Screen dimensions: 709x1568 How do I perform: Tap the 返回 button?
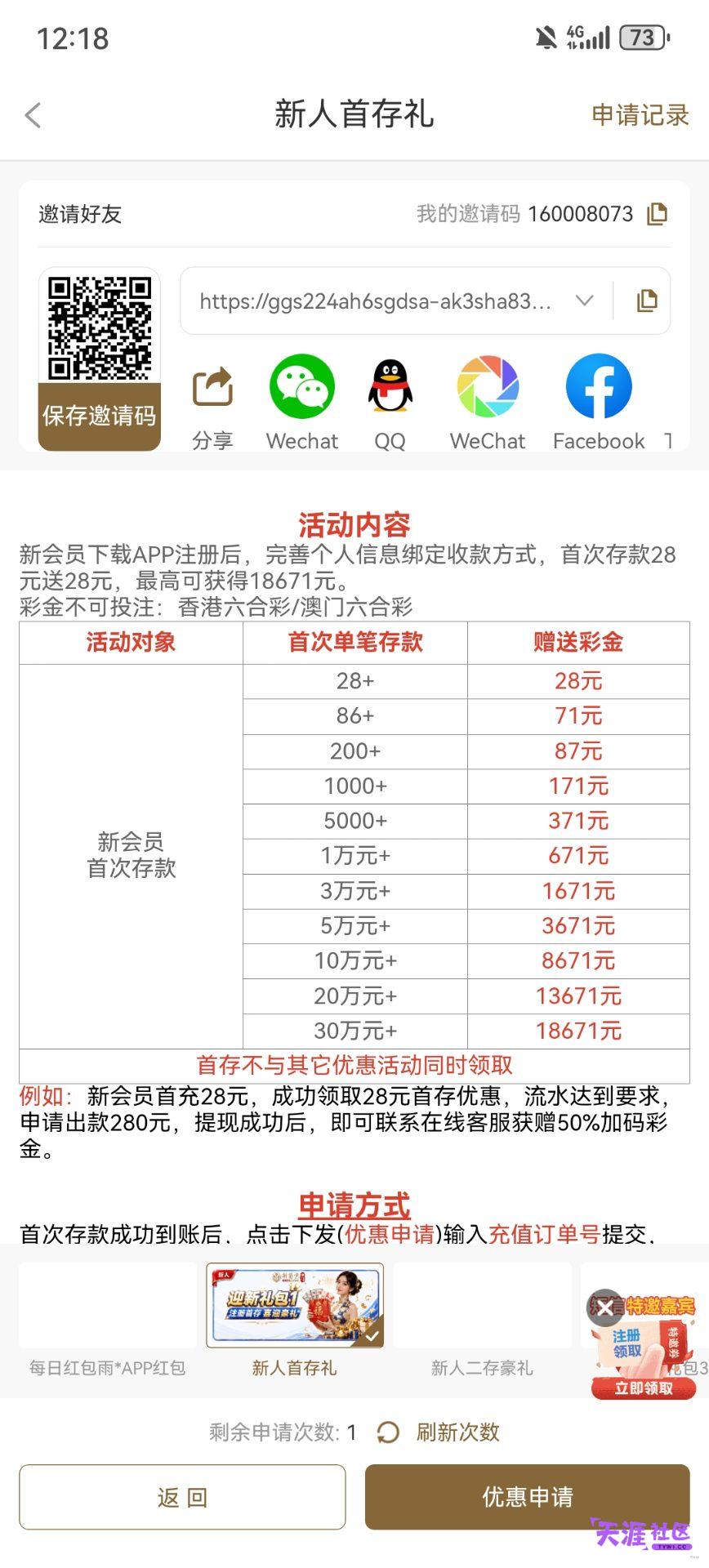[x=182, y=1496]
